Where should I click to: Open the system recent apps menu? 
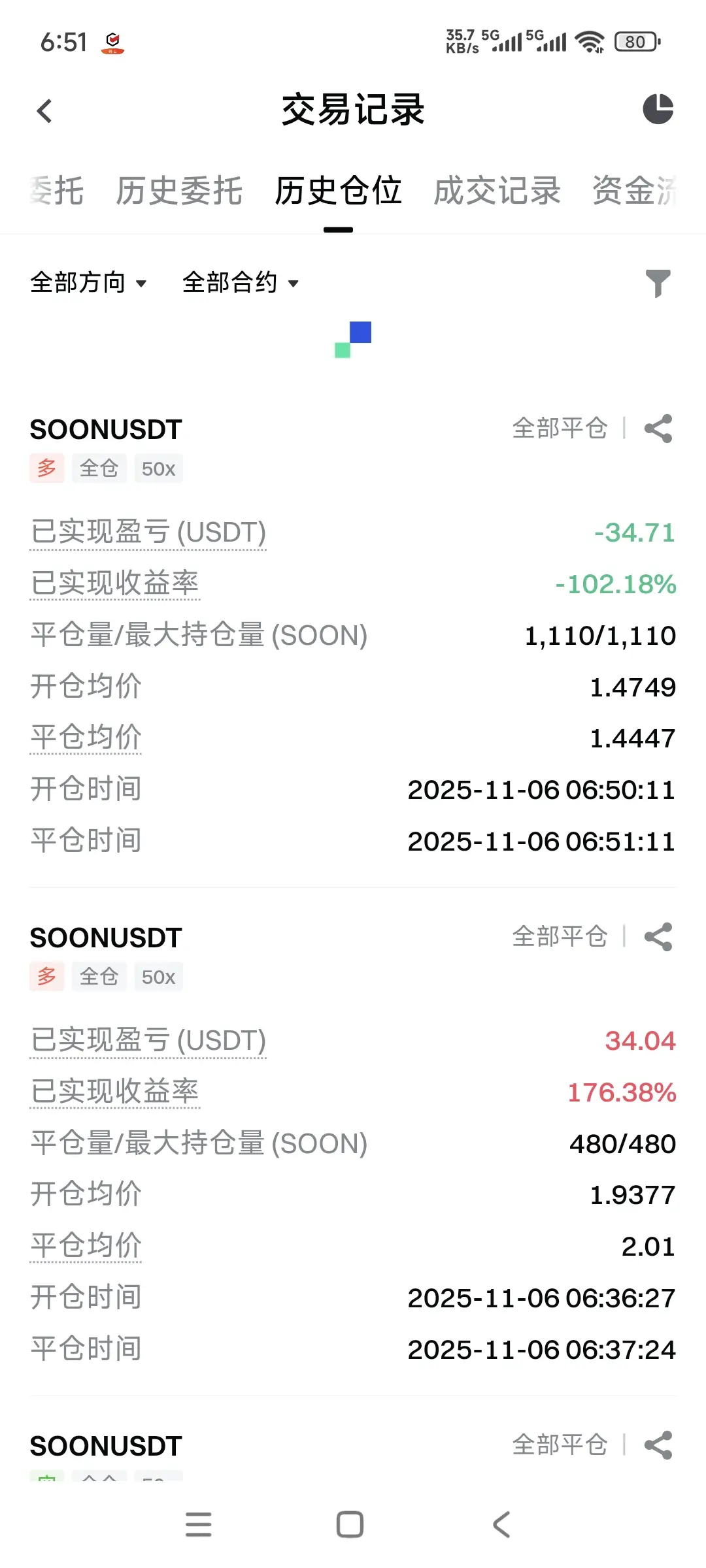pos(199,1525)
